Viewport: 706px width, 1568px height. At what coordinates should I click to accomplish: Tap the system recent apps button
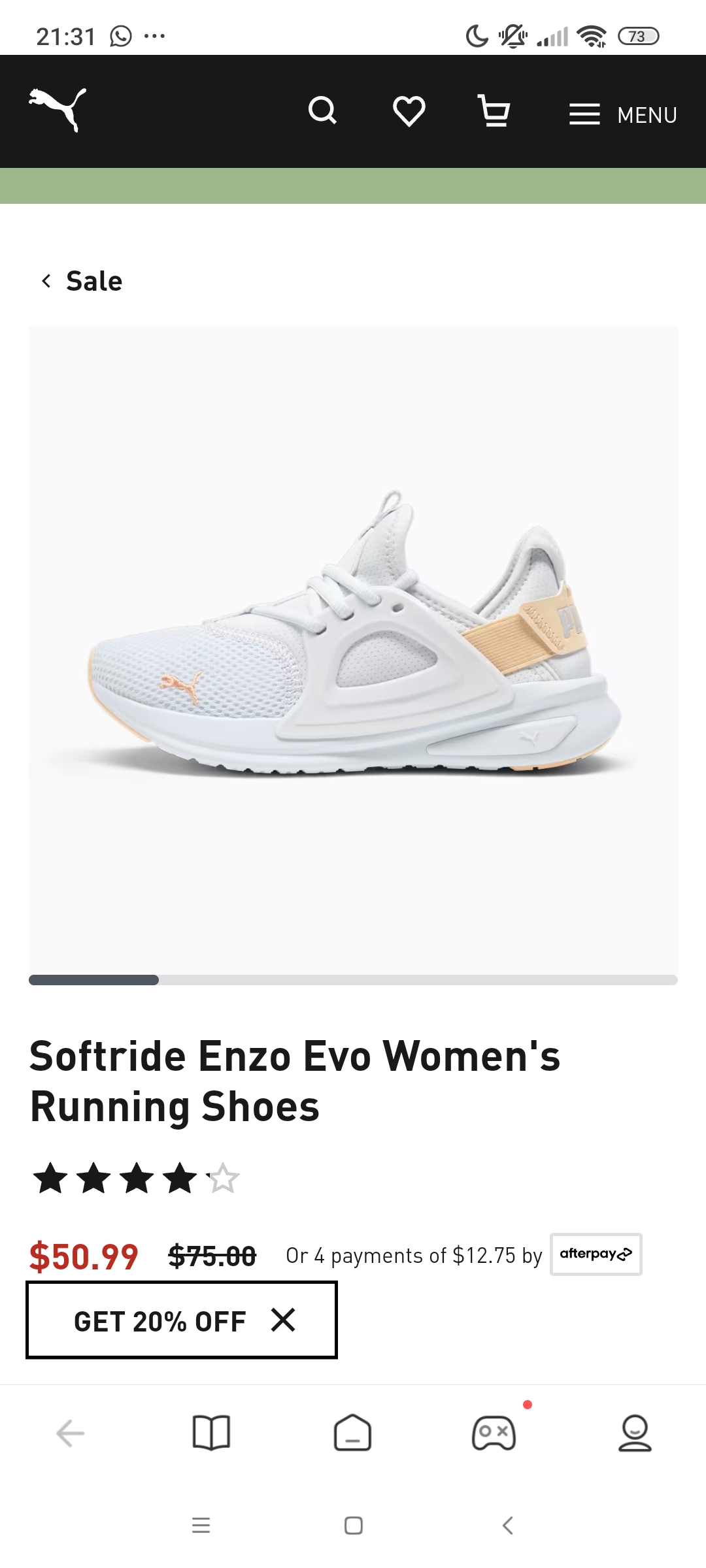coord(201,1526)
